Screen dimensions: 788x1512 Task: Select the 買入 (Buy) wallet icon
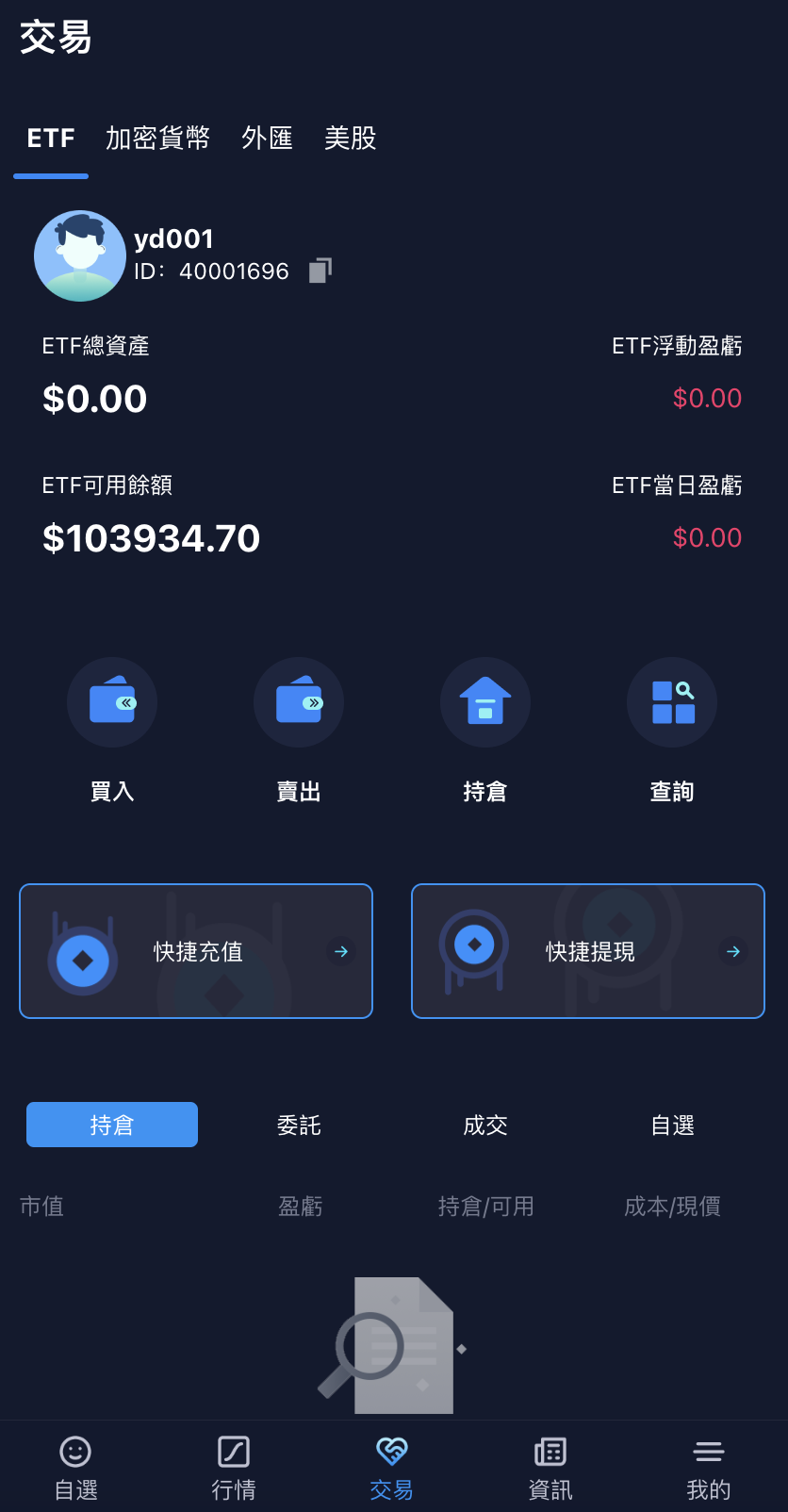click(111, 701)
